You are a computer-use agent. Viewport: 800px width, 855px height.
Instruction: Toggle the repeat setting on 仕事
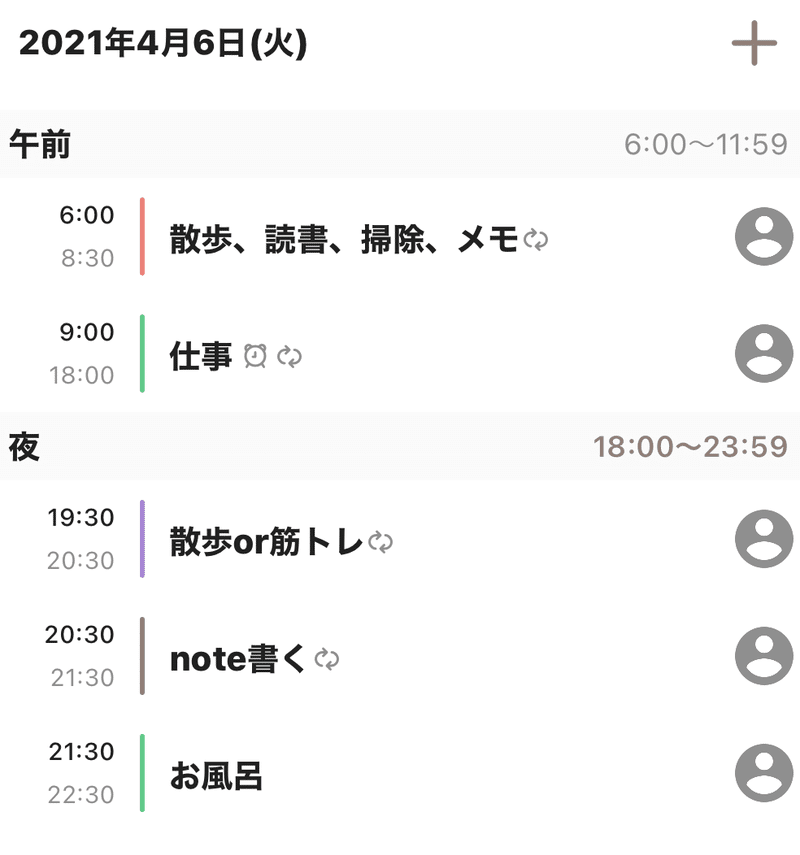click(x=290, y=355)
